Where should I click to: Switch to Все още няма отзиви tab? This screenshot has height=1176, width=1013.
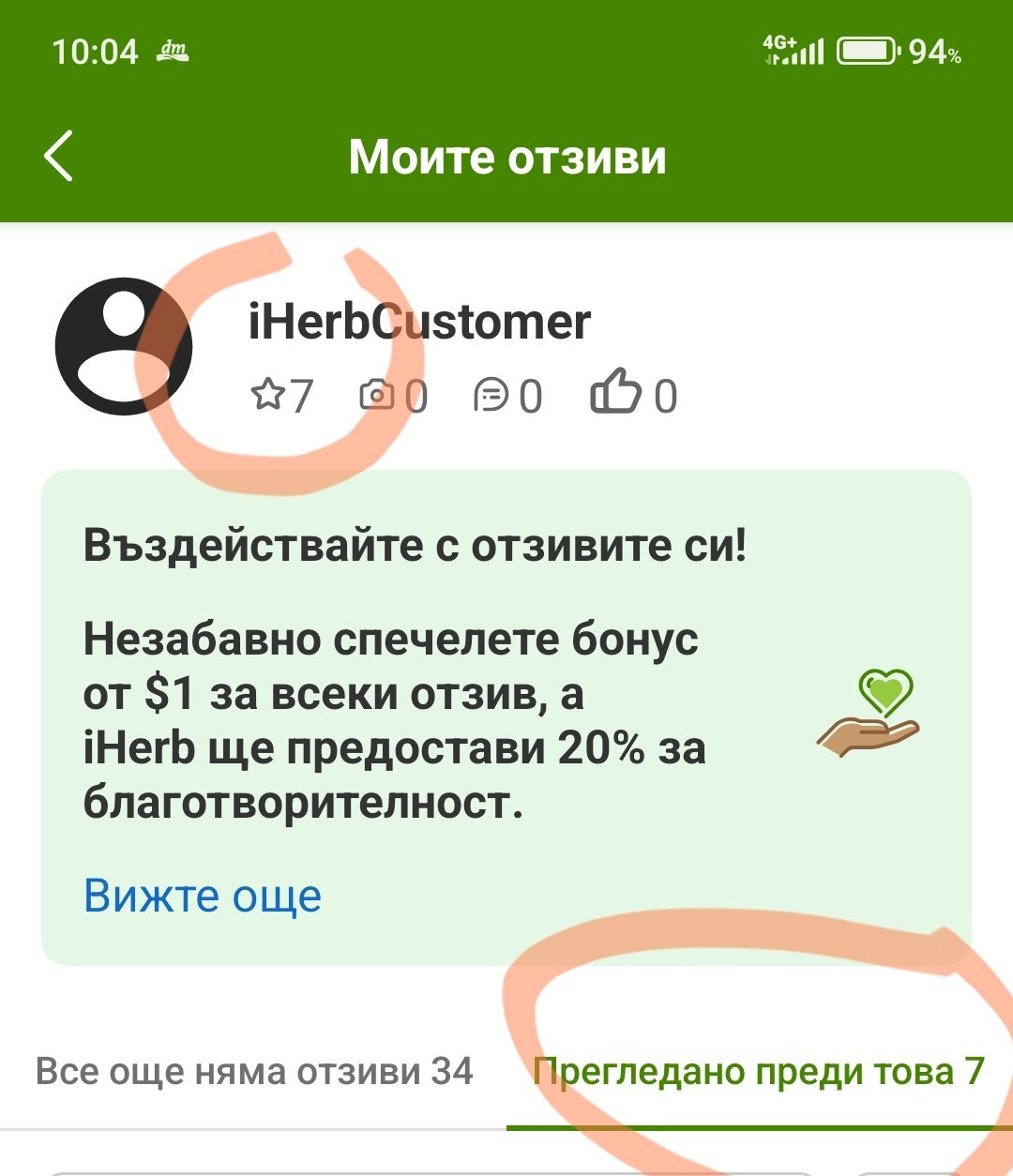254,1072
